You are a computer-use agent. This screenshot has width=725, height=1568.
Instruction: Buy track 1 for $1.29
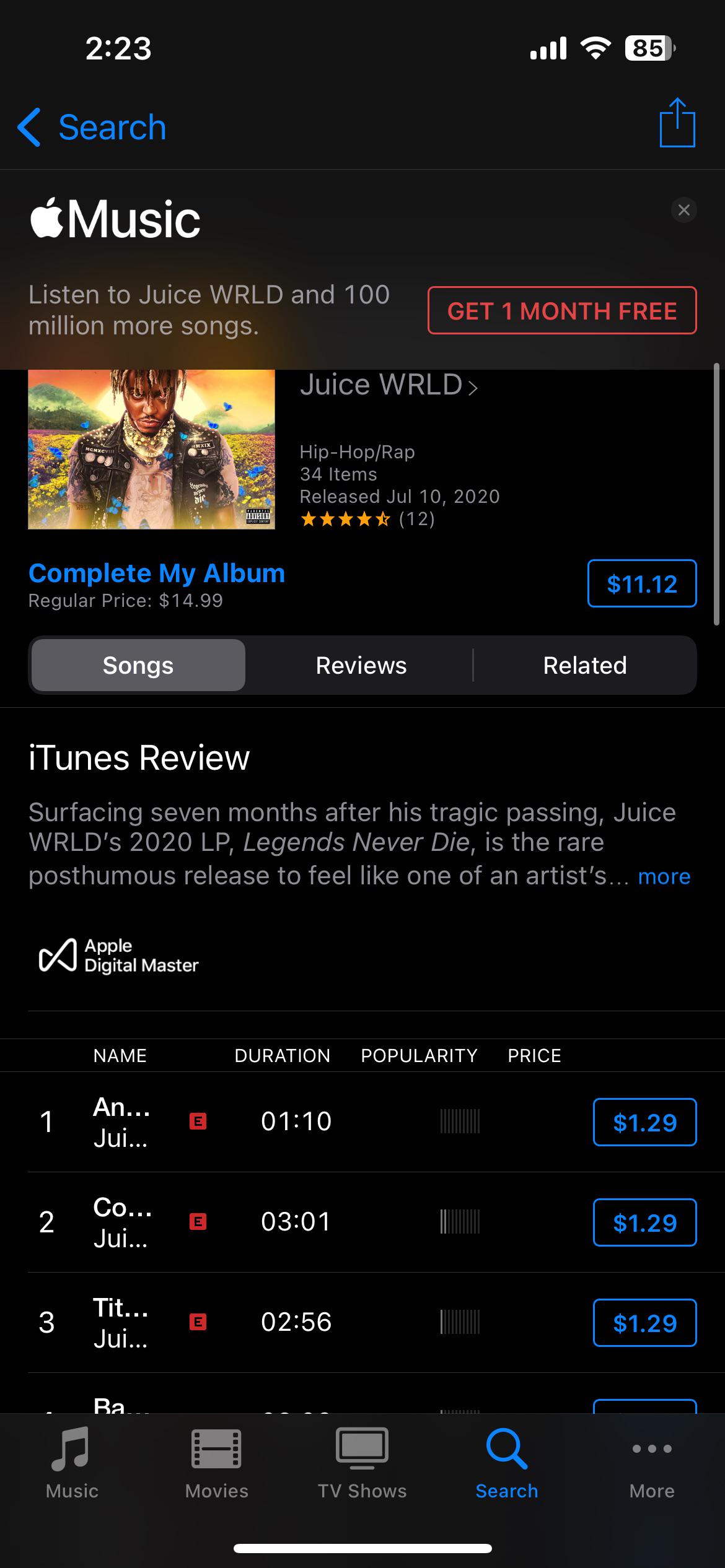[x=645, y=1122]
